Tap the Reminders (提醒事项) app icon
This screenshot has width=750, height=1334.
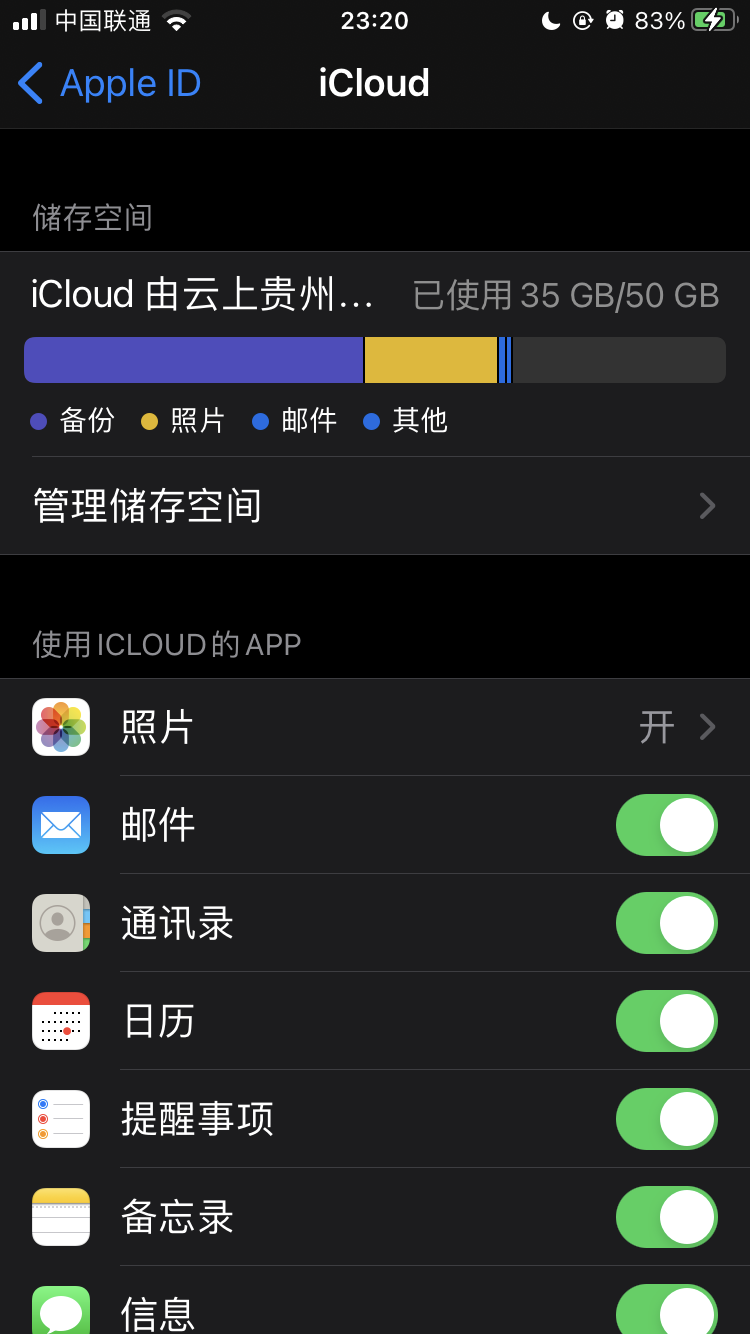click(x=60, y=1119)
